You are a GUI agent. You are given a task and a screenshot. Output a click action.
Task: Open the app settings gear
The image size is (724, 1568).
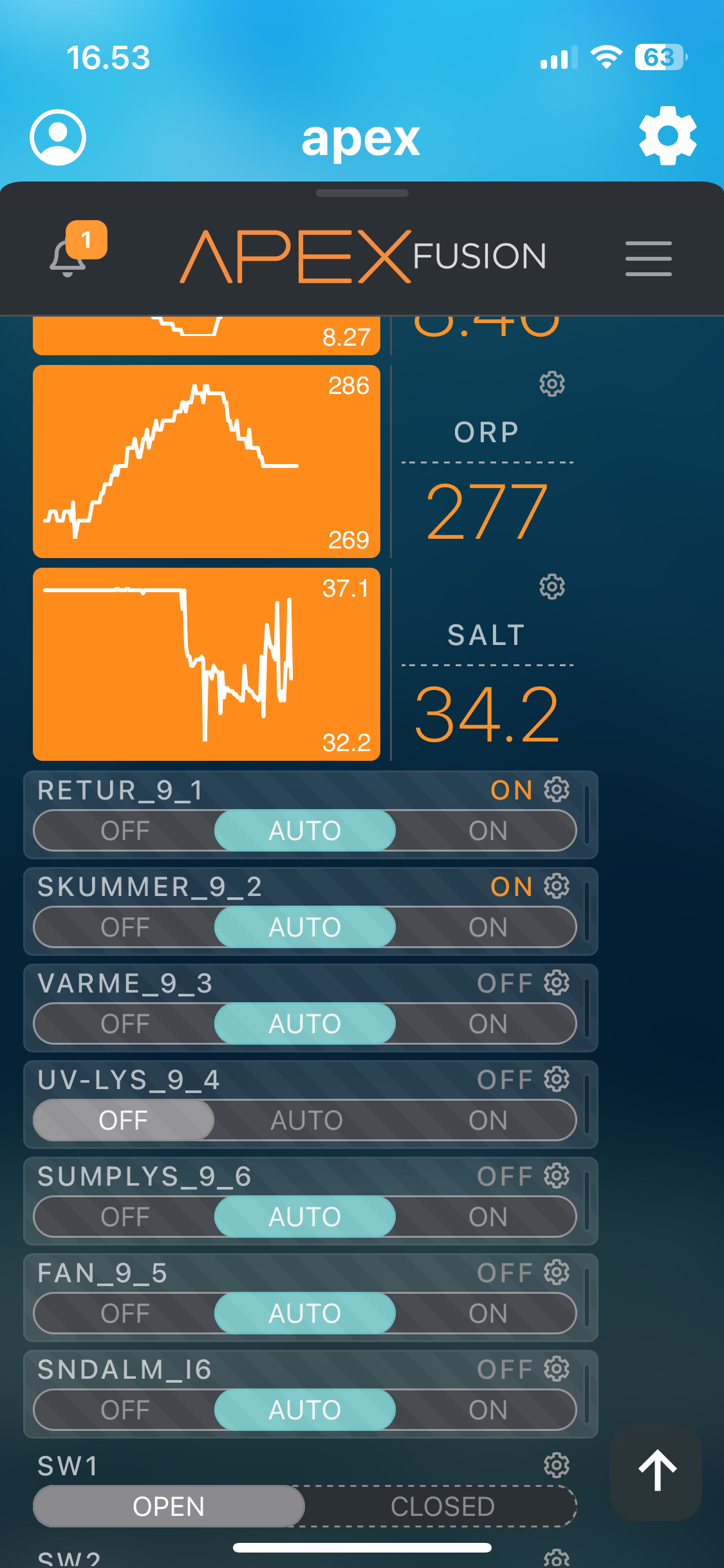667,136
